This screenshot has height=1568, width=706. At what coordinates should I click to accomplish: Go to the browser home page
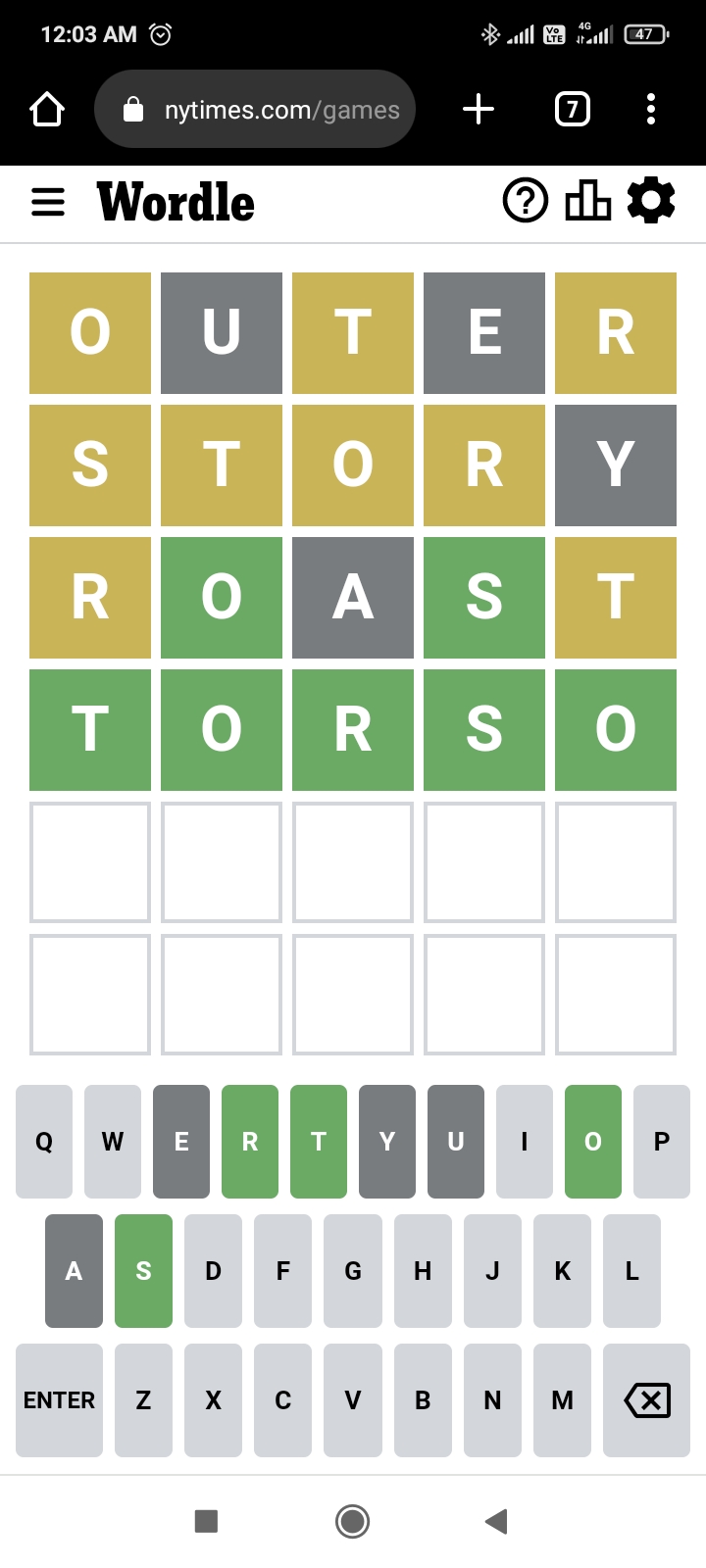(47, 109)
